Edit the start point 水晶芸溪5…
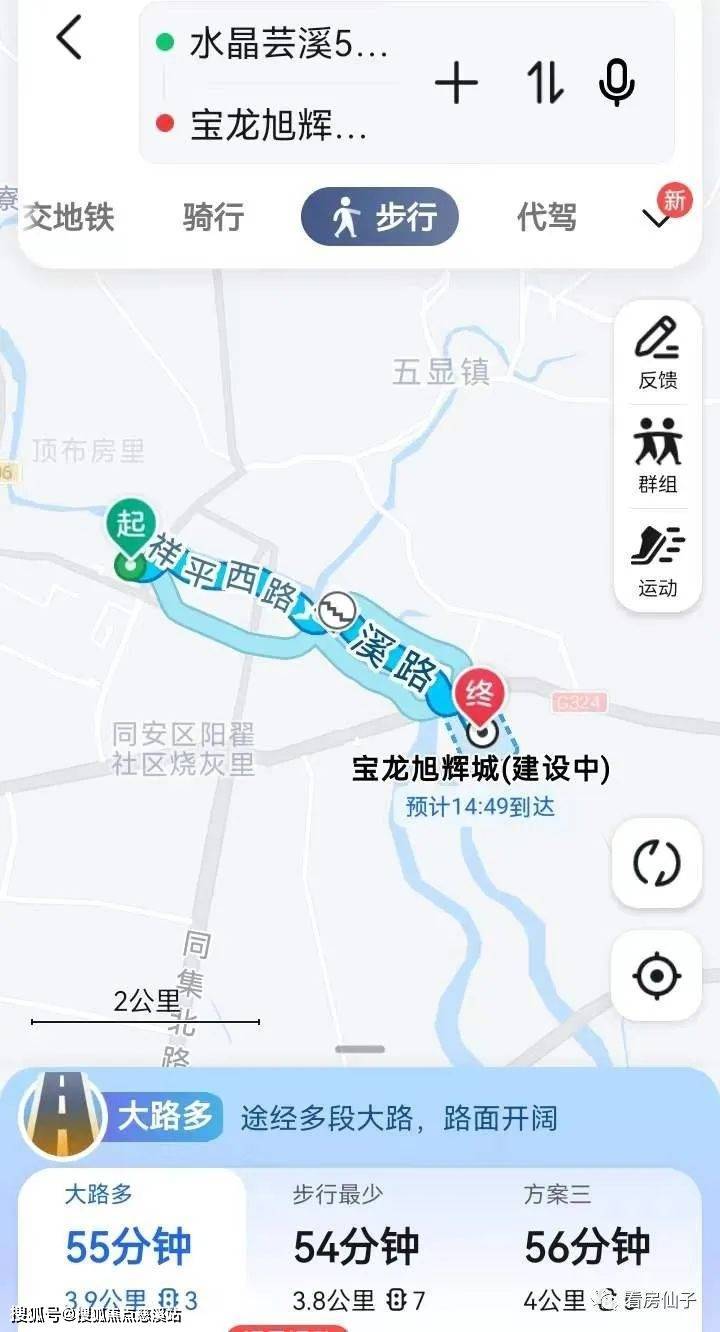The image size is (720, 1332). point(288,45)
